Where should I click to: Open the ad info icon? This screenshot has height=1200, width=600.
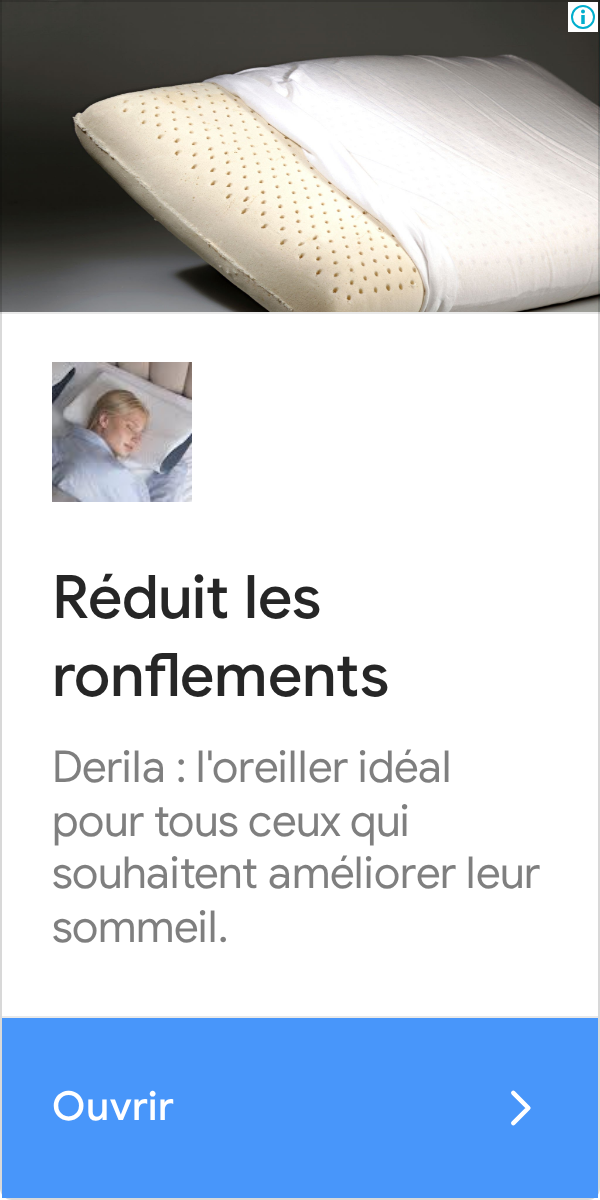(x=583, y=16)
